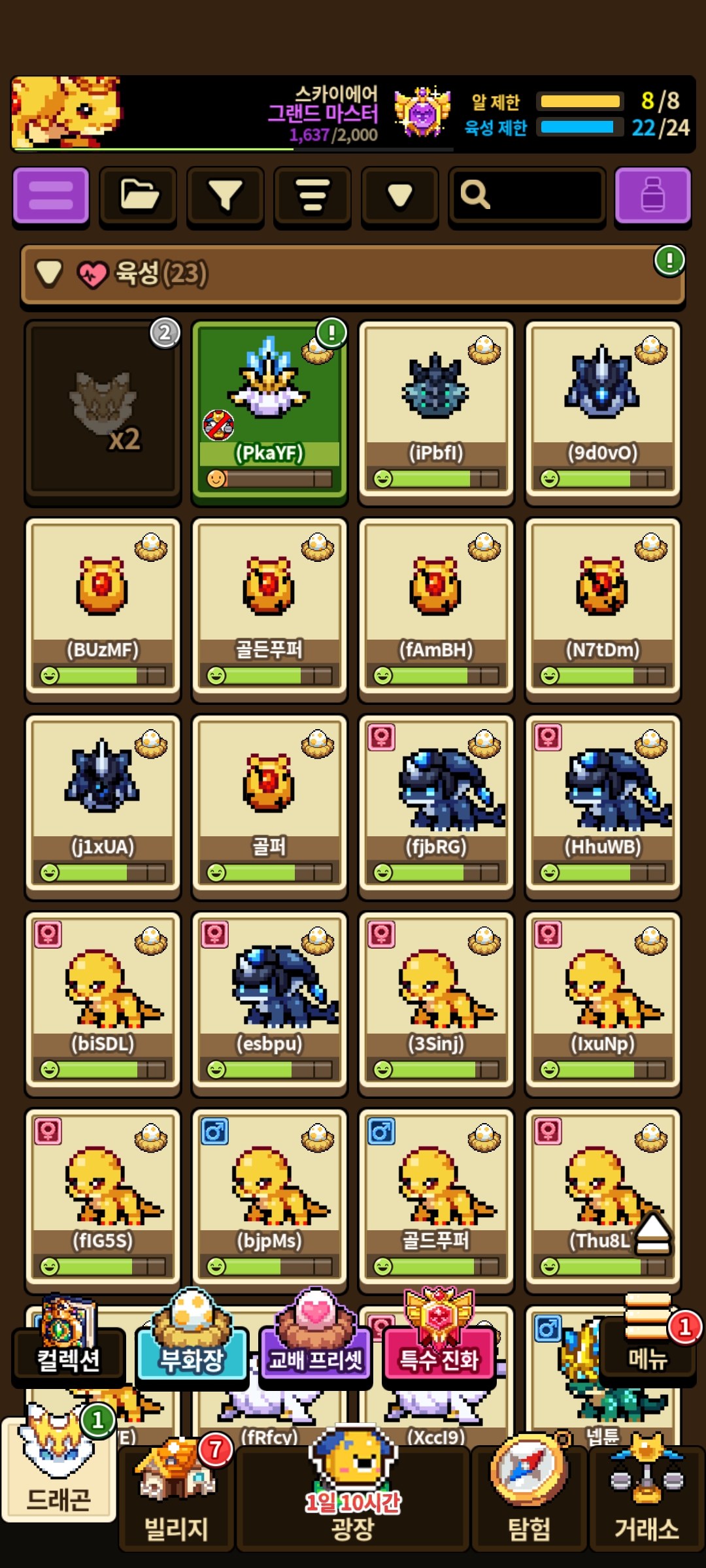
Task: Open the sort order icon
Action: (x=312, y=196)
